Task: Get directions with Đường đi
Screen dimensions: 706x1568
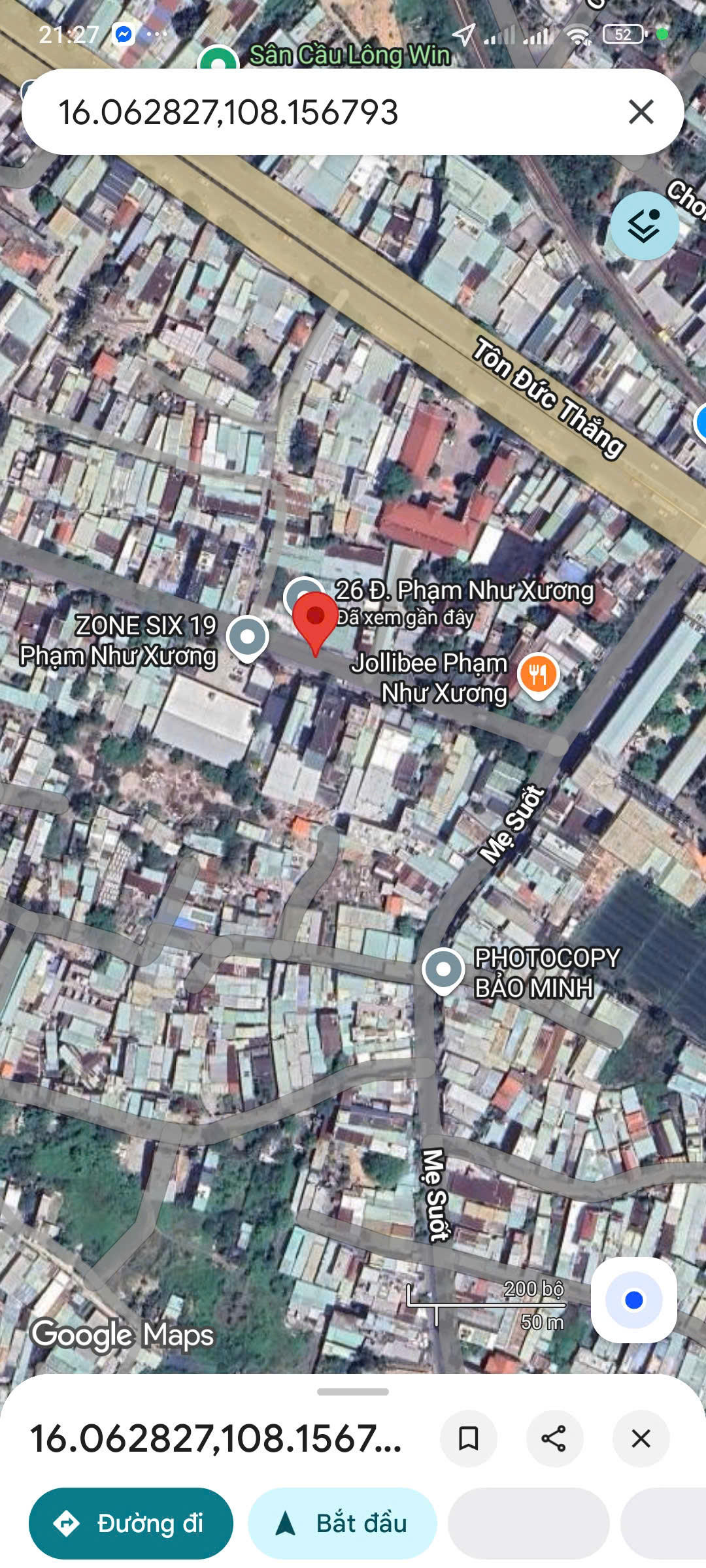Action: 131,1523
